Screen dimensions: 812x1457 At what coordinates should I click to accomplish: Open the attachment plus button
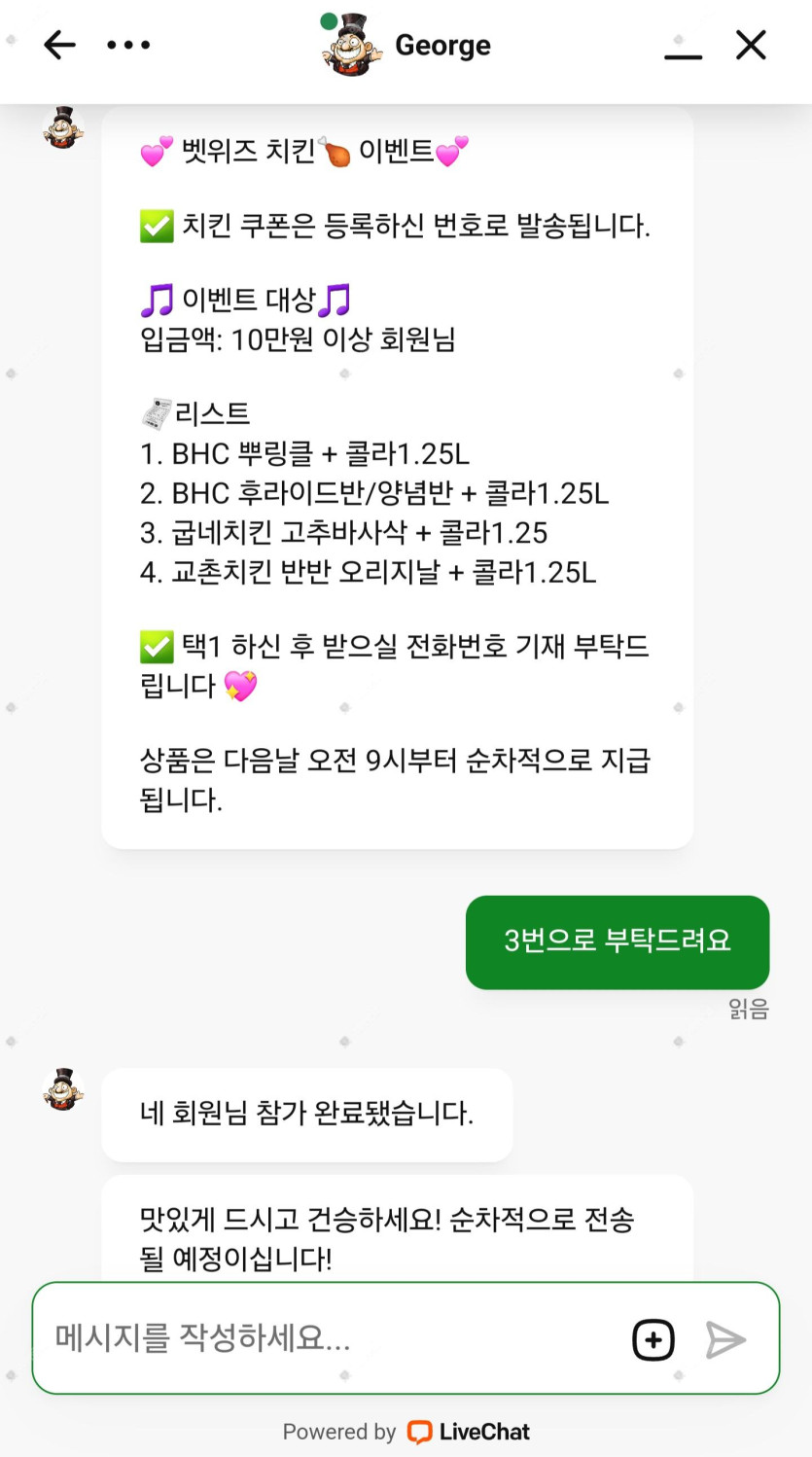pos(653,1339)
